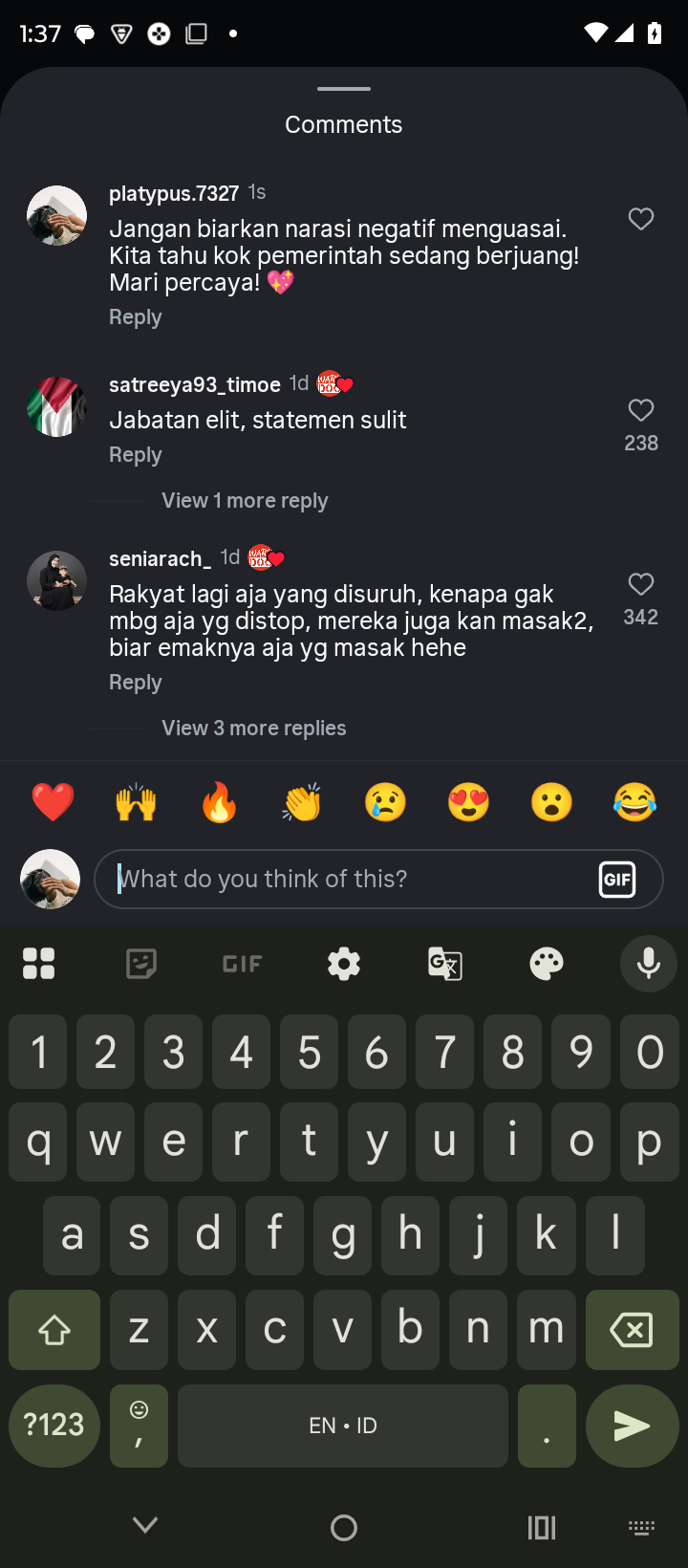Reply to seniarach_'s comment
Viewport: 688px width, 1568px height.
click(x=135, y=683)
